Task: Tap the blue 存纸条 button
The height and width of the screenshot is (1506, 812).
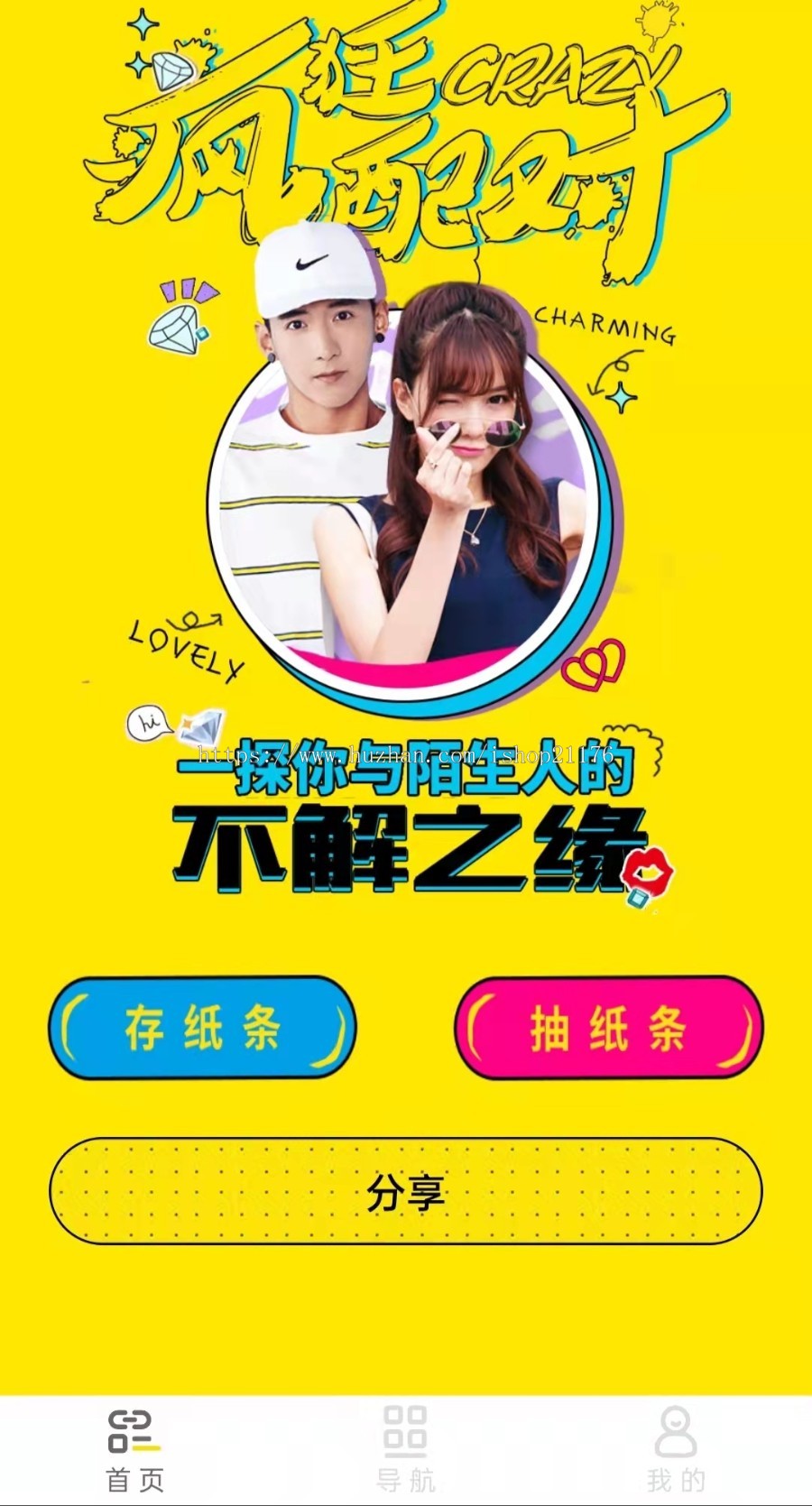Action: pos(203,1029)
